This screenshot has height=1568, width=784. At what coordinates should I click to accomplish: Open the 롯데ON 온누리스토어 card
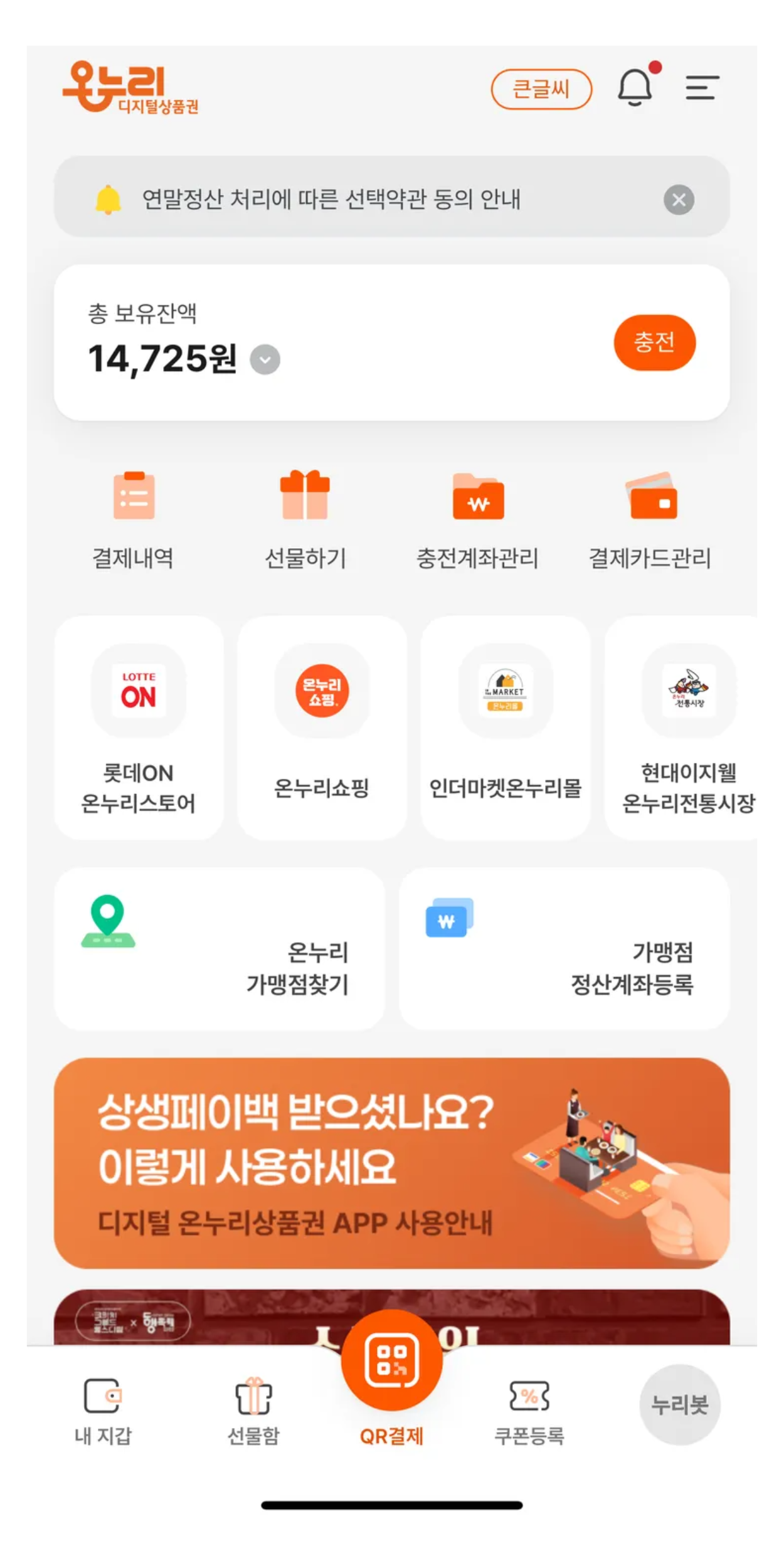[139, 728]
